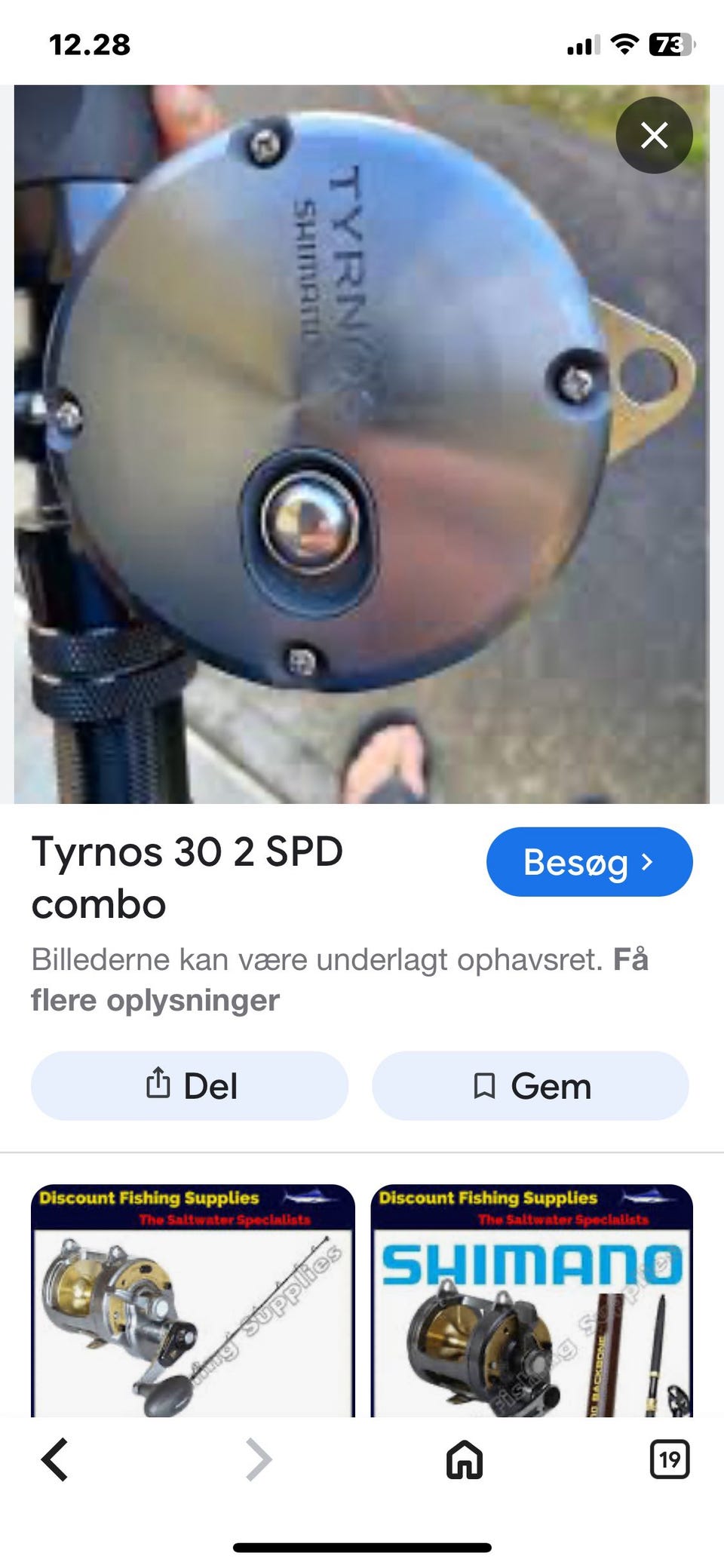Screen dimensions: 724x1568
Task: Share the image with Del
Action: tap(189, 1085)
